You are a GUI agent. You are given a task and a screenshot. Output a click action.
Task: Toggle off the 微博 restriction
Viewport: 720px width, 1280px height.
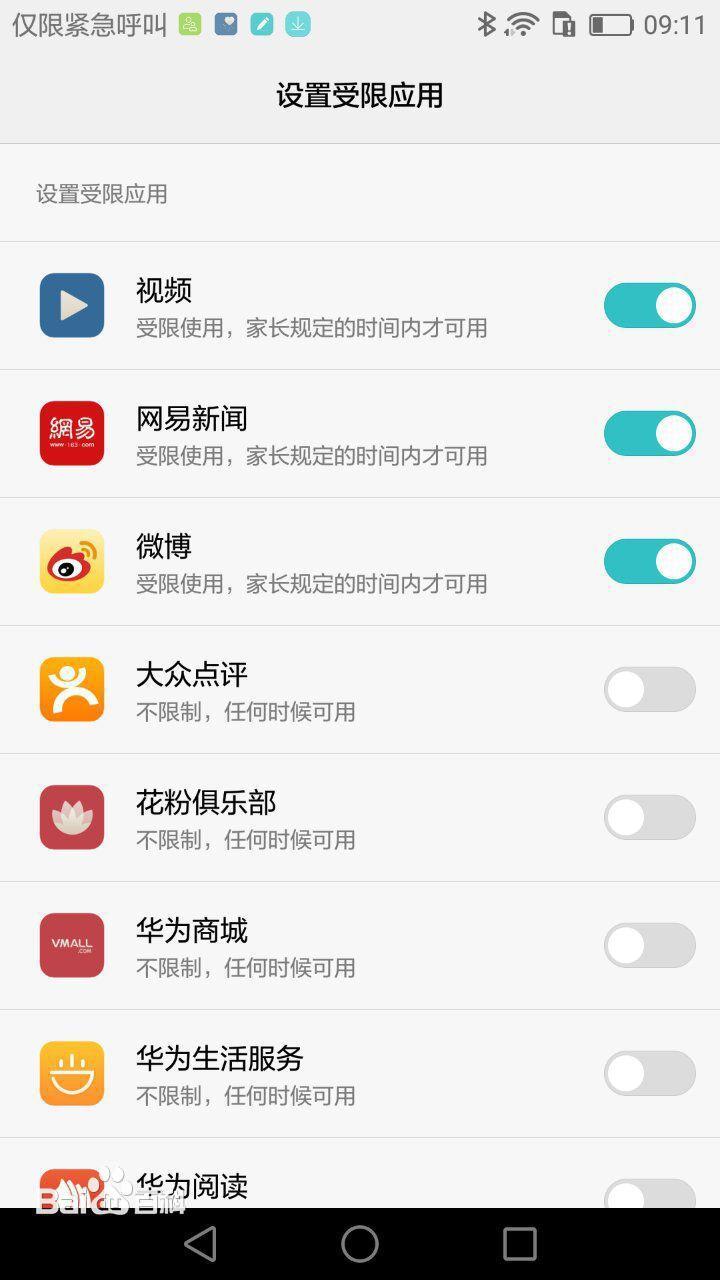coord(649,562)
